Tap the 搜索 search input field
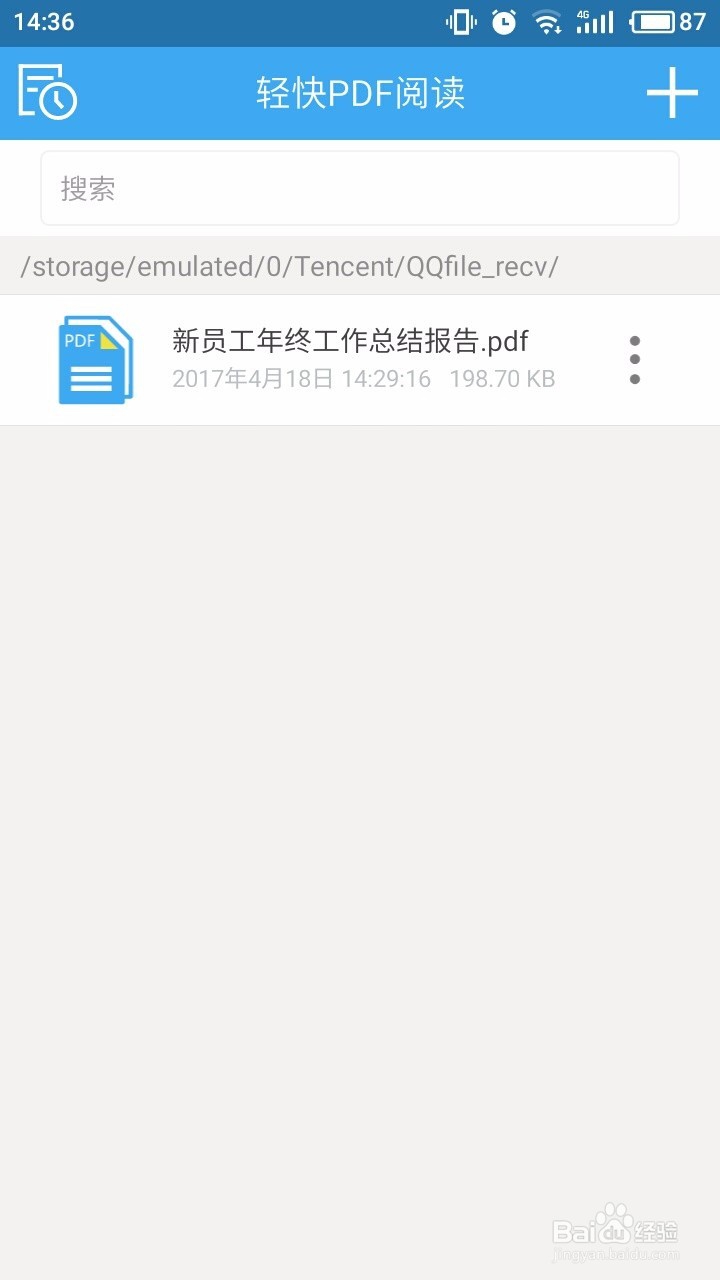The image size is (720, 1280). point(360,187)
